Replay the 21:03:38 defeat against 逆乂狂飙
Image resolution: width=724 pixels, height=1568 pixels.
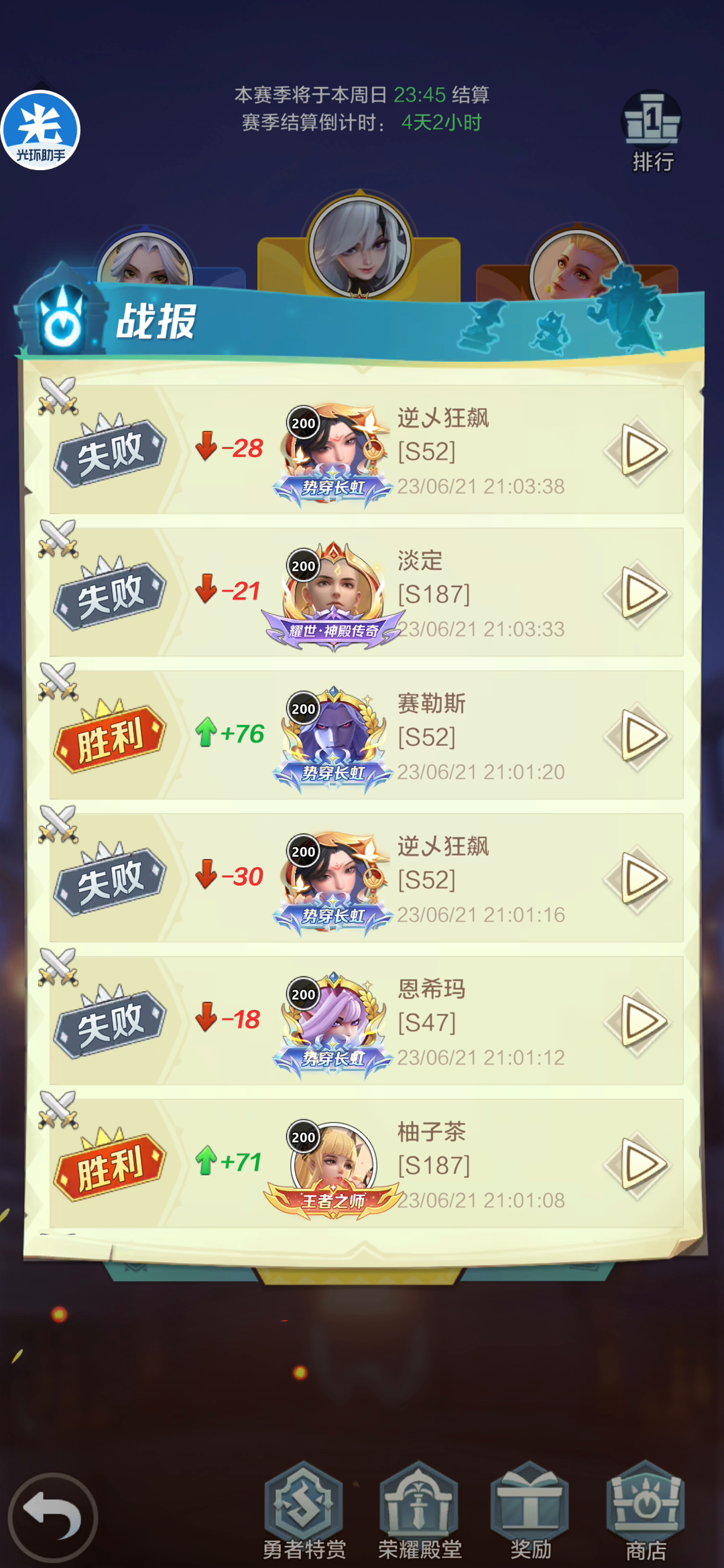pyautogui.click(x=641, y=451)
